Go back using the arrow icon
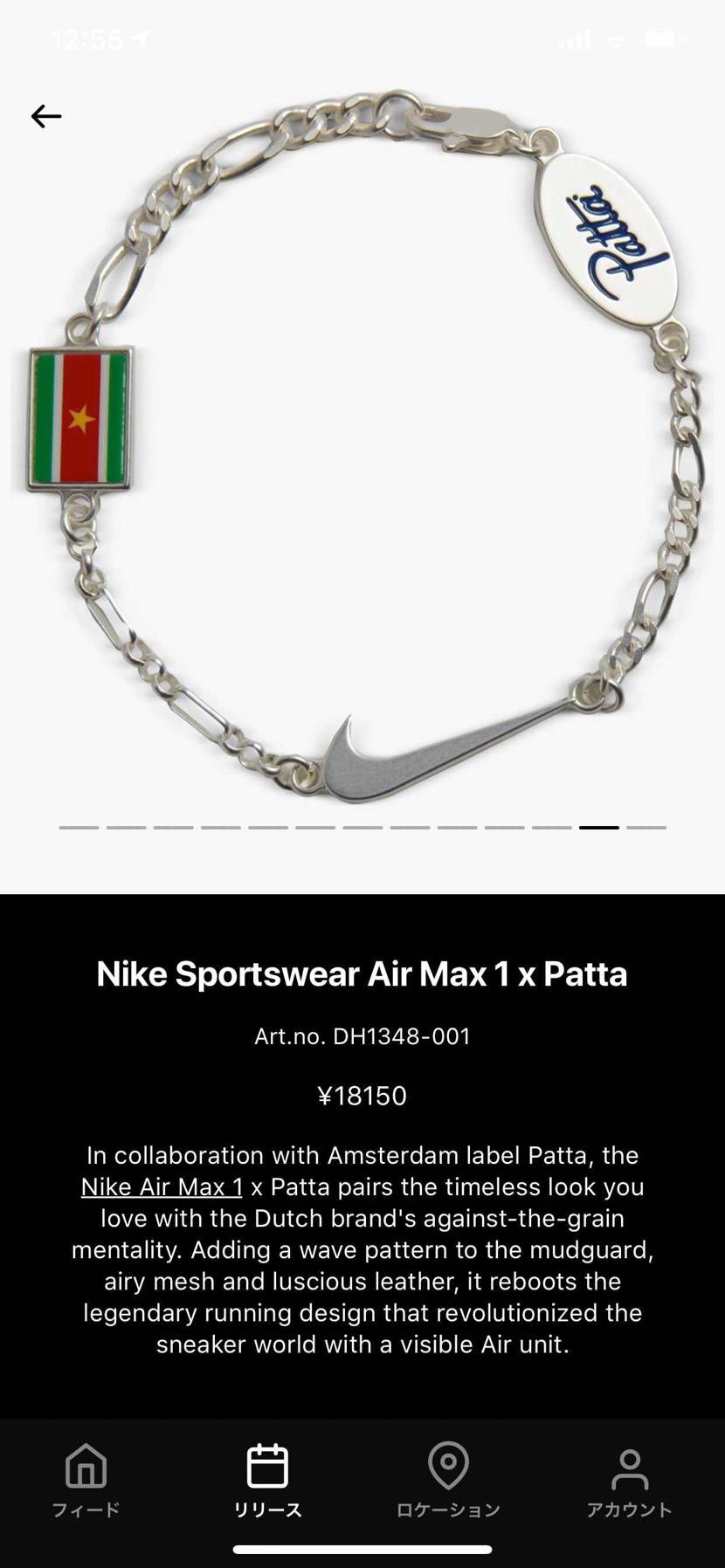The height and width of the screenshot is (1568, 725). (46, 116)
